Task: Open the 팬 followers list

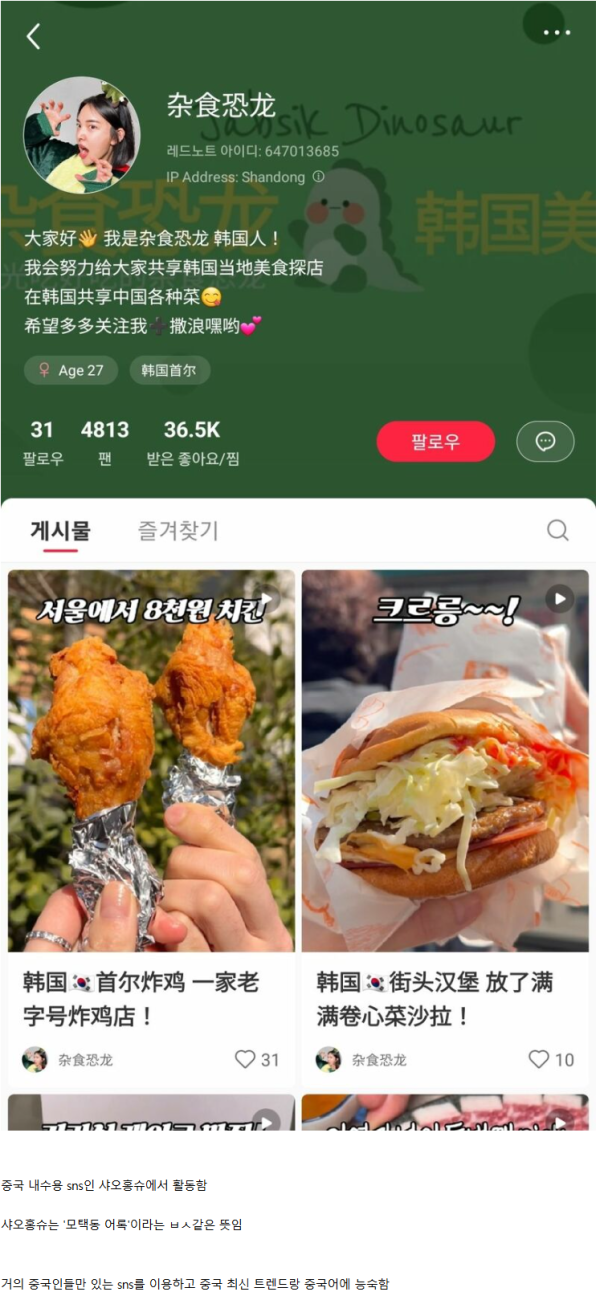Action: point(105,442)
